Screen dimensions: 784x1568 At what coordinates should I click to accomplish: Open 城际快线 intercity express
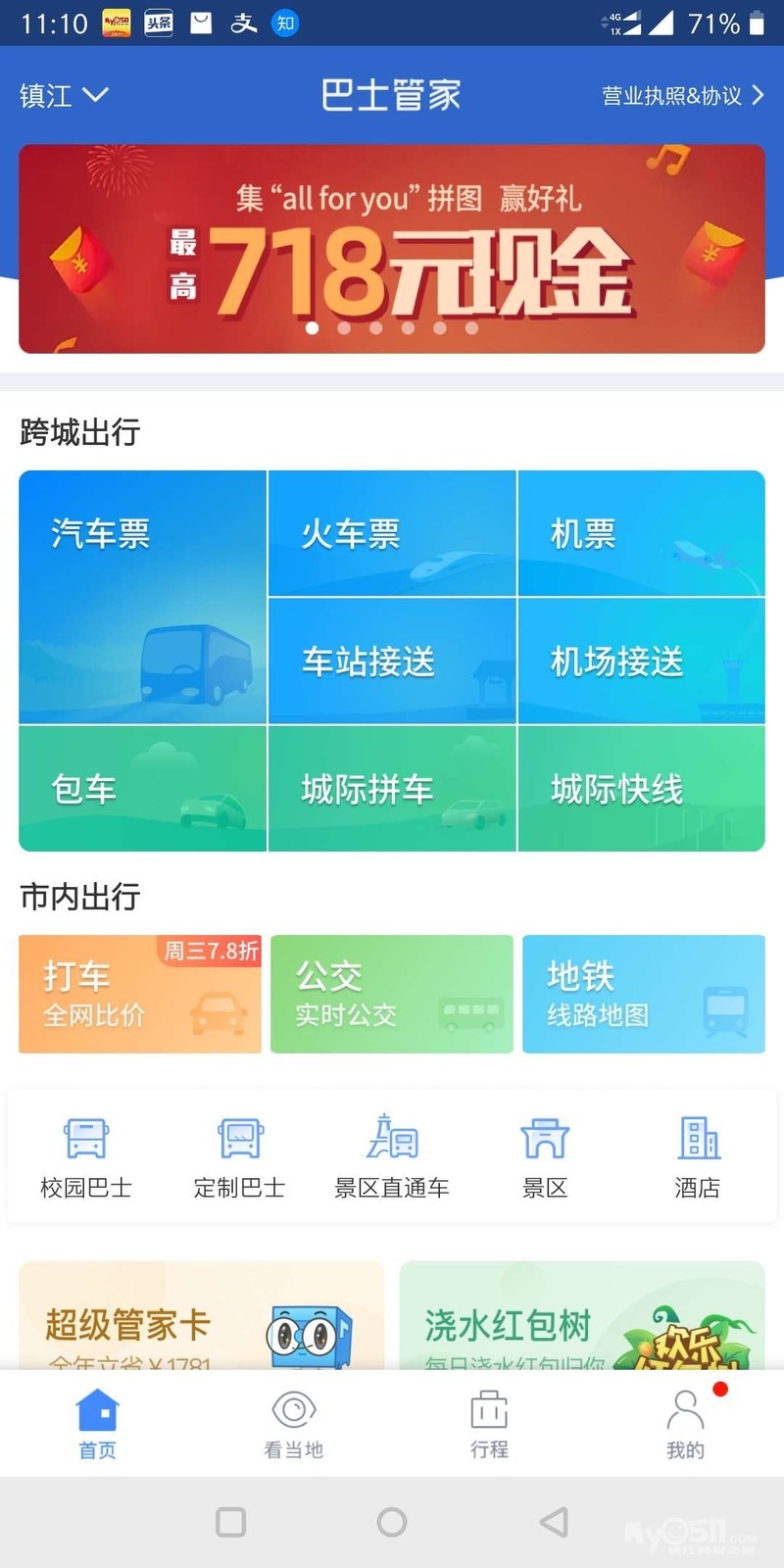641,788
